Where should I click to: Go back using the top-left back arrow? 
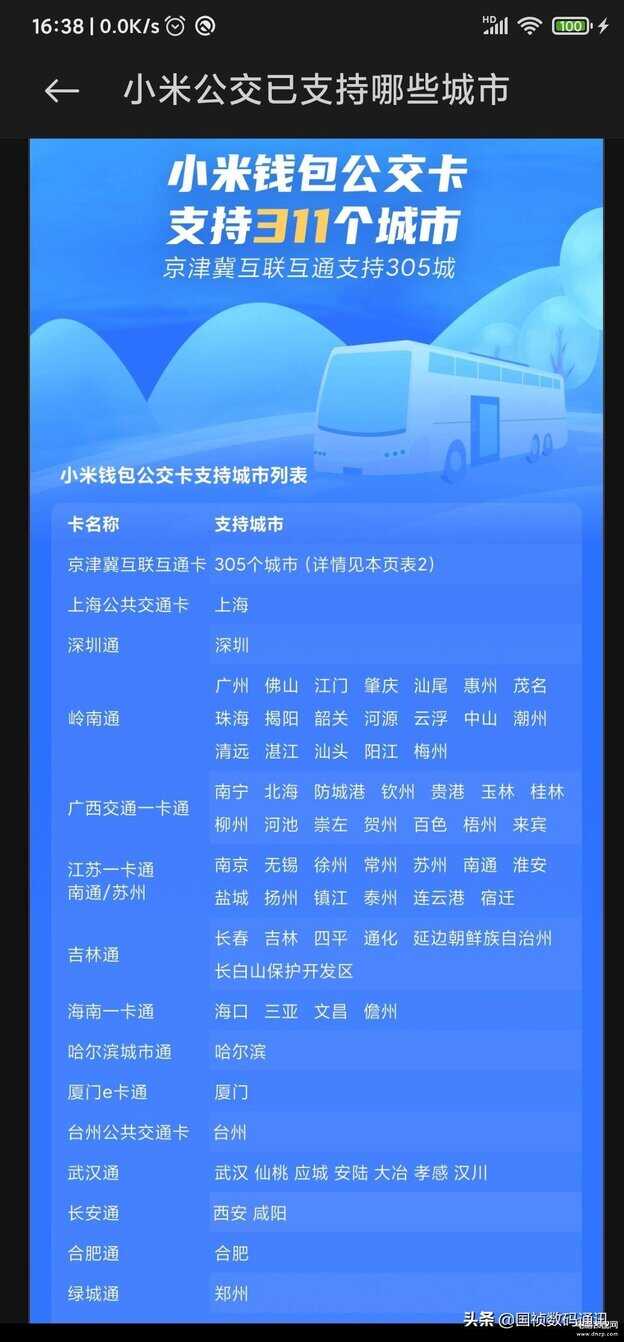pyautogui.click(x=61, y=91)
